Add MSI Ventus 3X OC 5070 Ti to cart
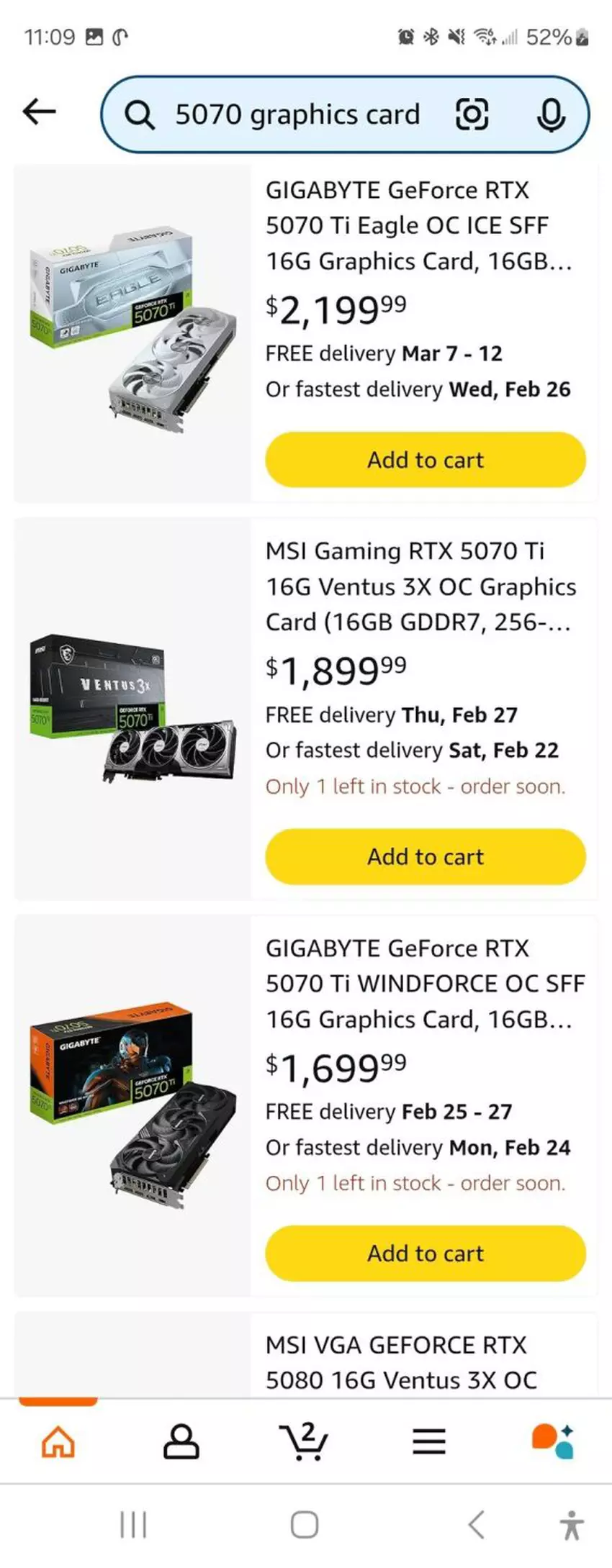The image size is (612, 1568). (425, 856)
